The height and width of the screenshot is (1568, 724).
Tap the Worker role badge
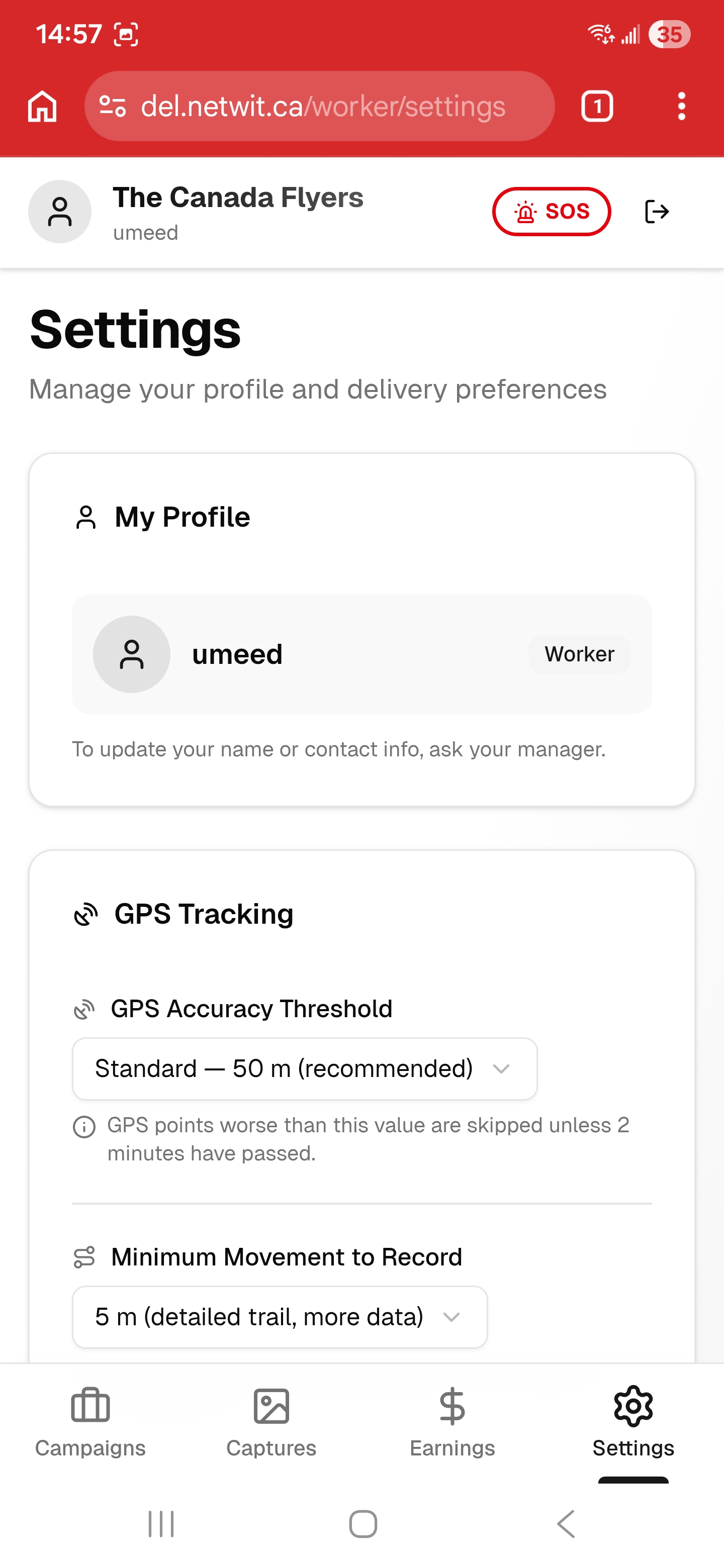[x=579, y=654]
